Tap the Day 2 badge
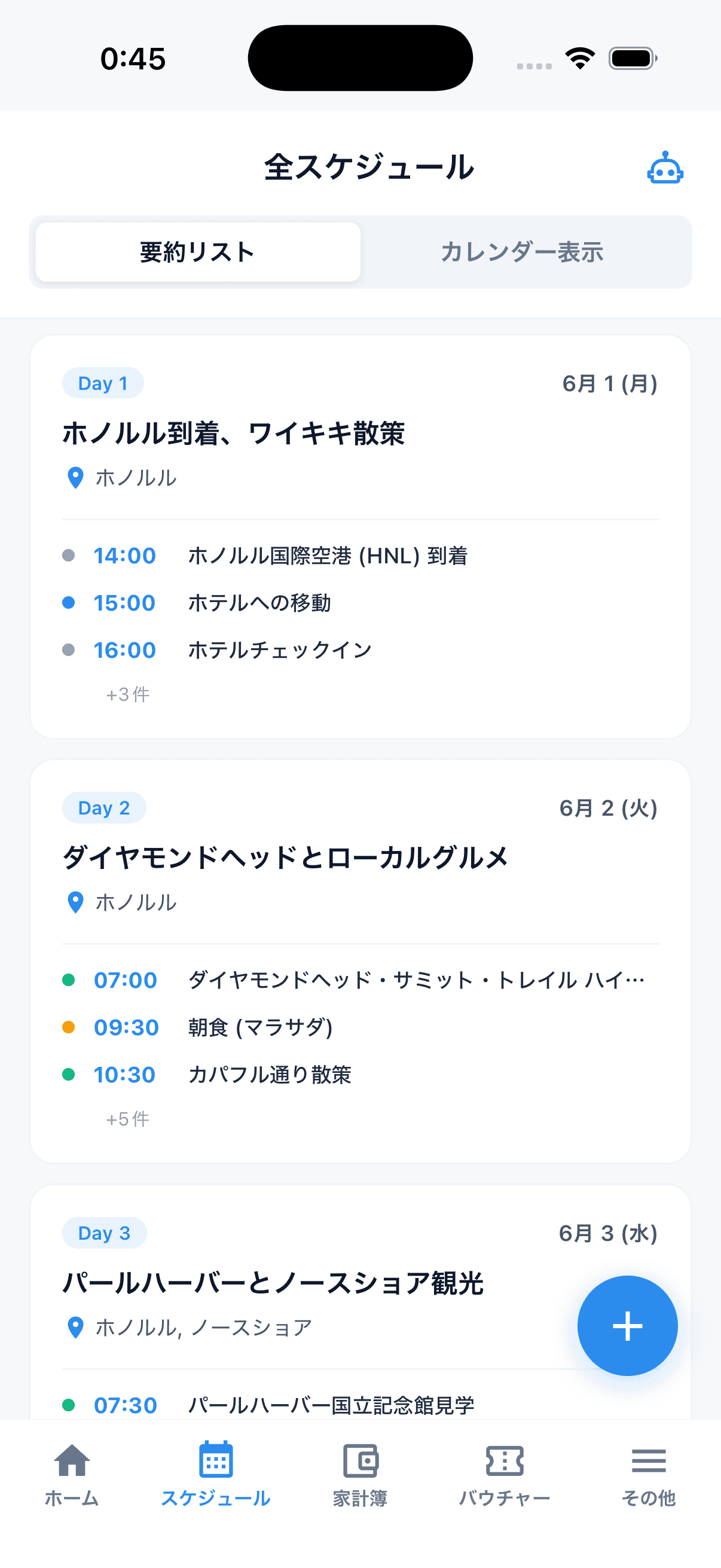This screenshot has width=721, height=1568. click(104, 808)
